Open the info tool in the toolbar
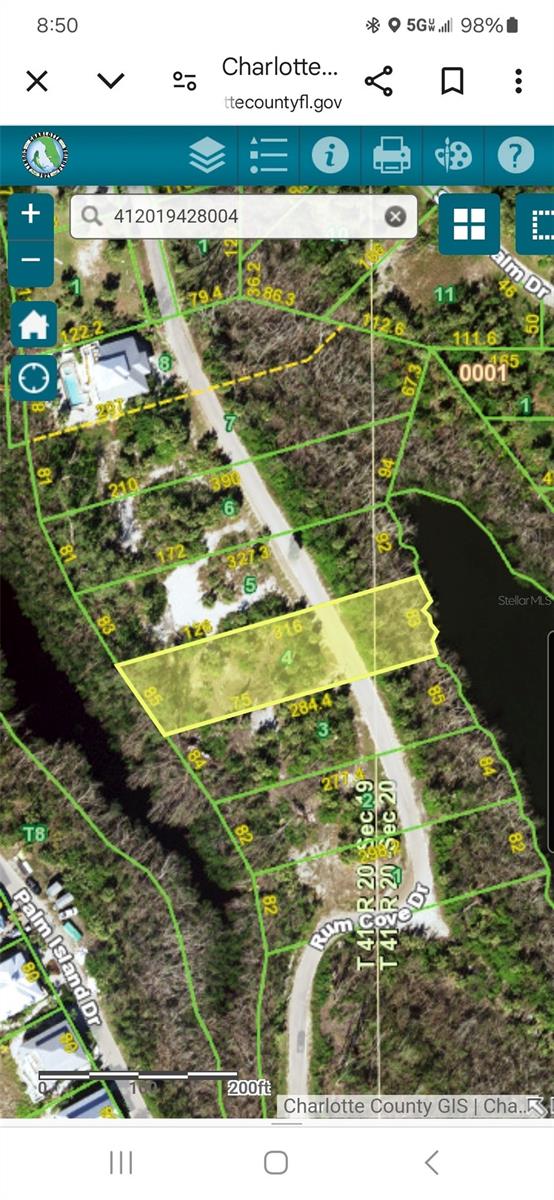The width and height of the screenshot is (554, 1200). click(x=330, y=156)
